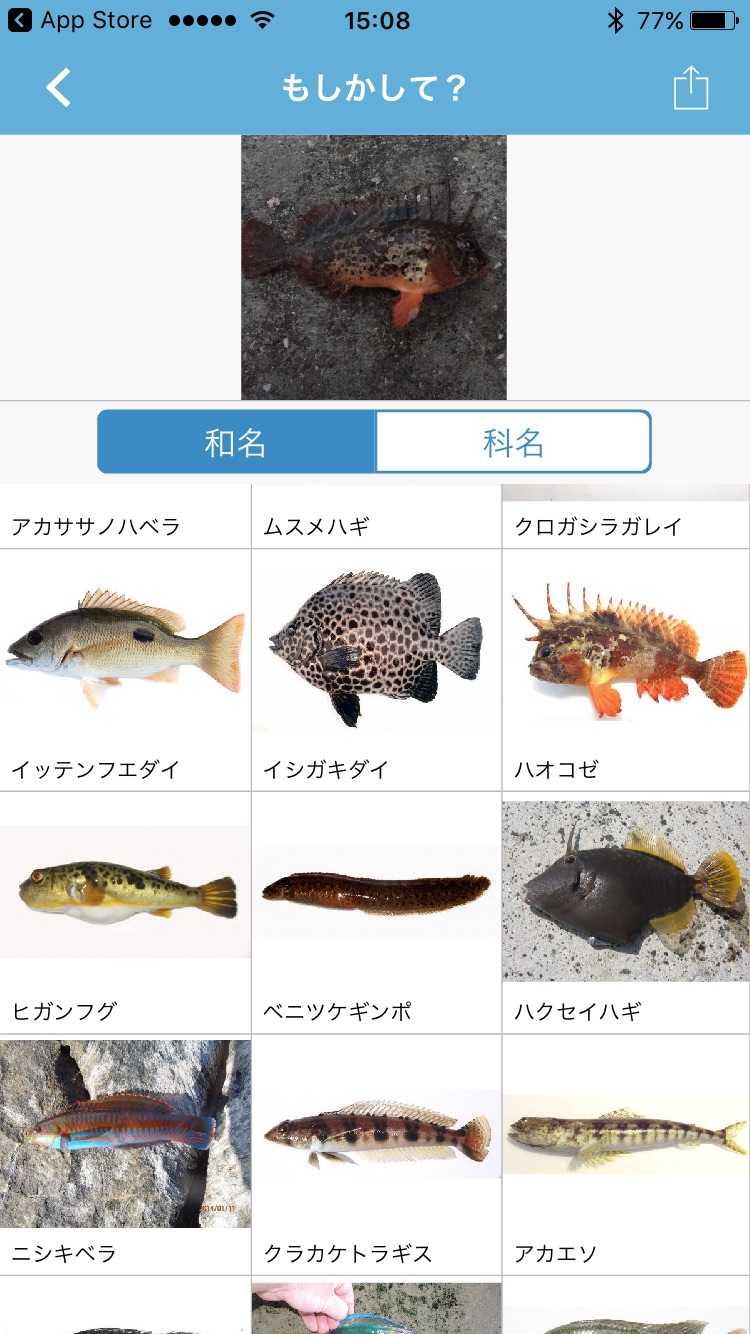Open the アカササノハベラ tile
The height and width of the screenshot is (1334, 750).
125,518
